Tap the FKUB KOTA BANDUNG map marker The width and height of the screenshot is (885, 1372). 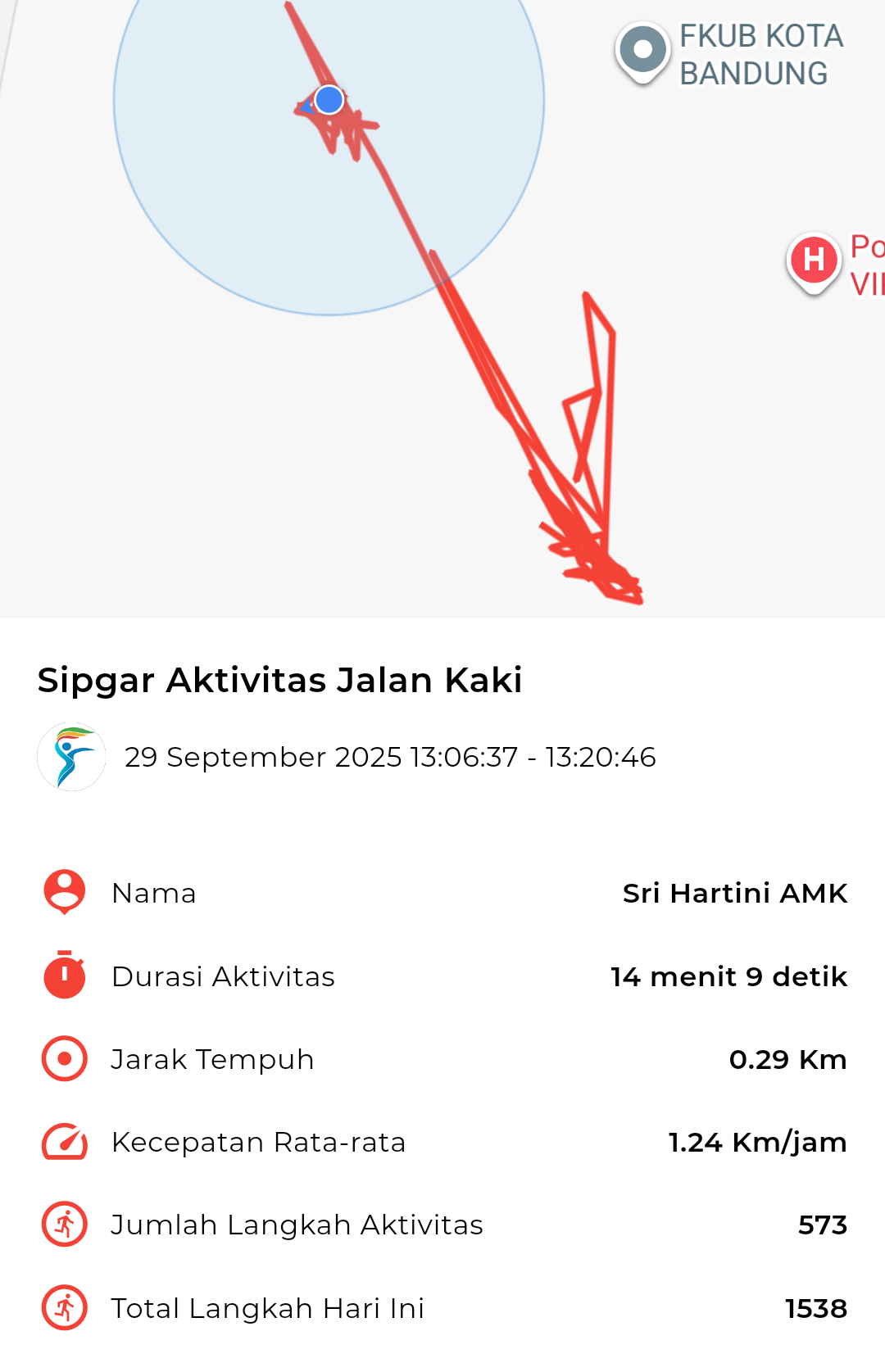point(643,51)
